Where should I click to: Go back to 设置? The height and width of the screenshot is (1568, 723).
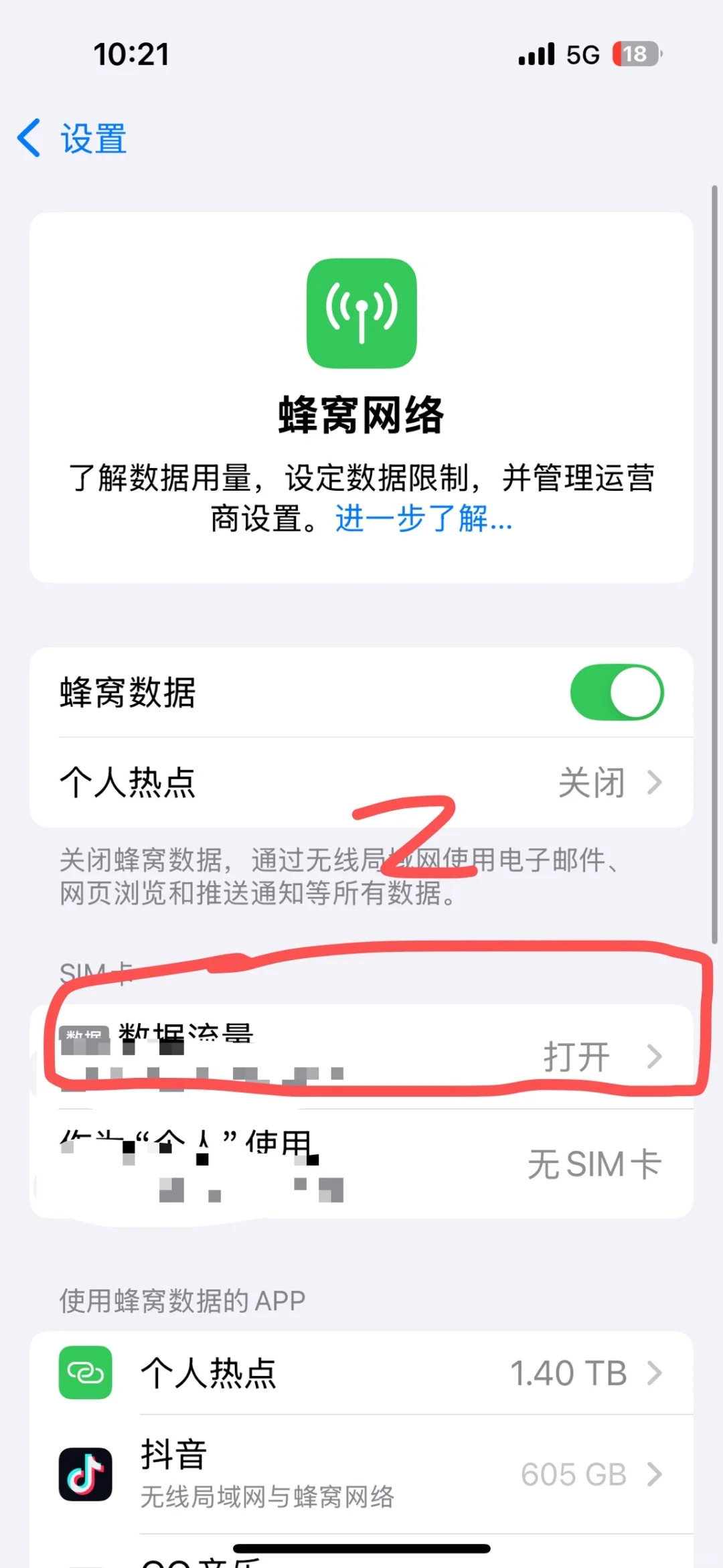72,139
